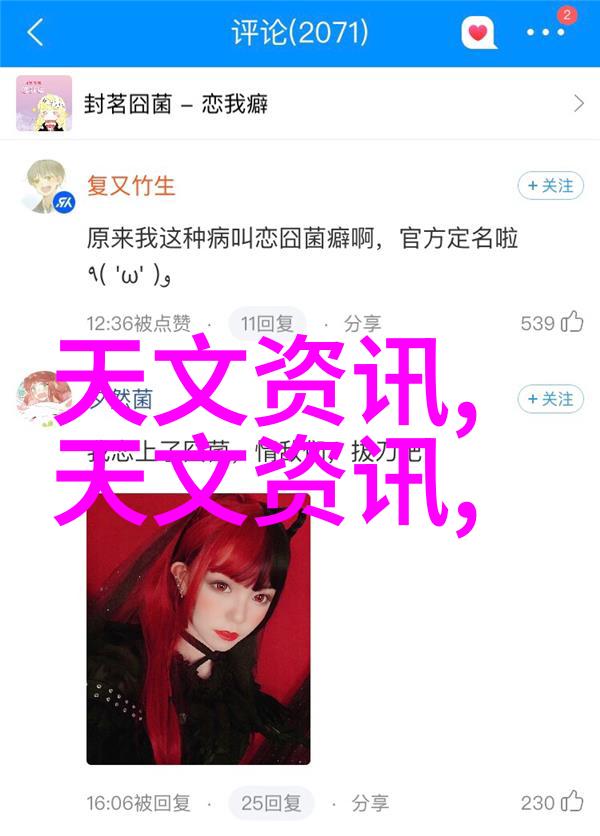Follow the second commenter
Screen dimensions: 600x836
(549, 399)
